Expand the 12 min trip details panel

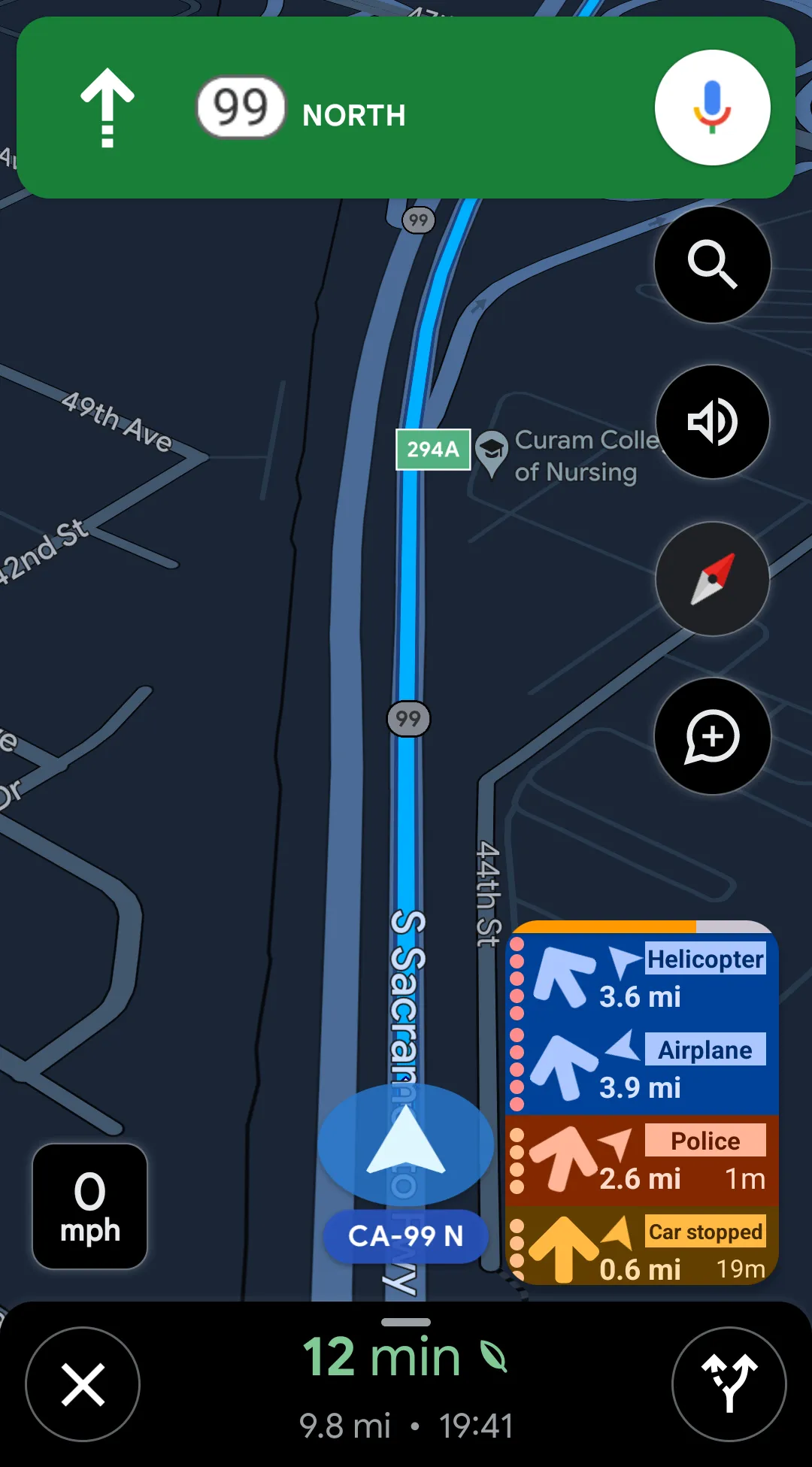pos(406,1384)
